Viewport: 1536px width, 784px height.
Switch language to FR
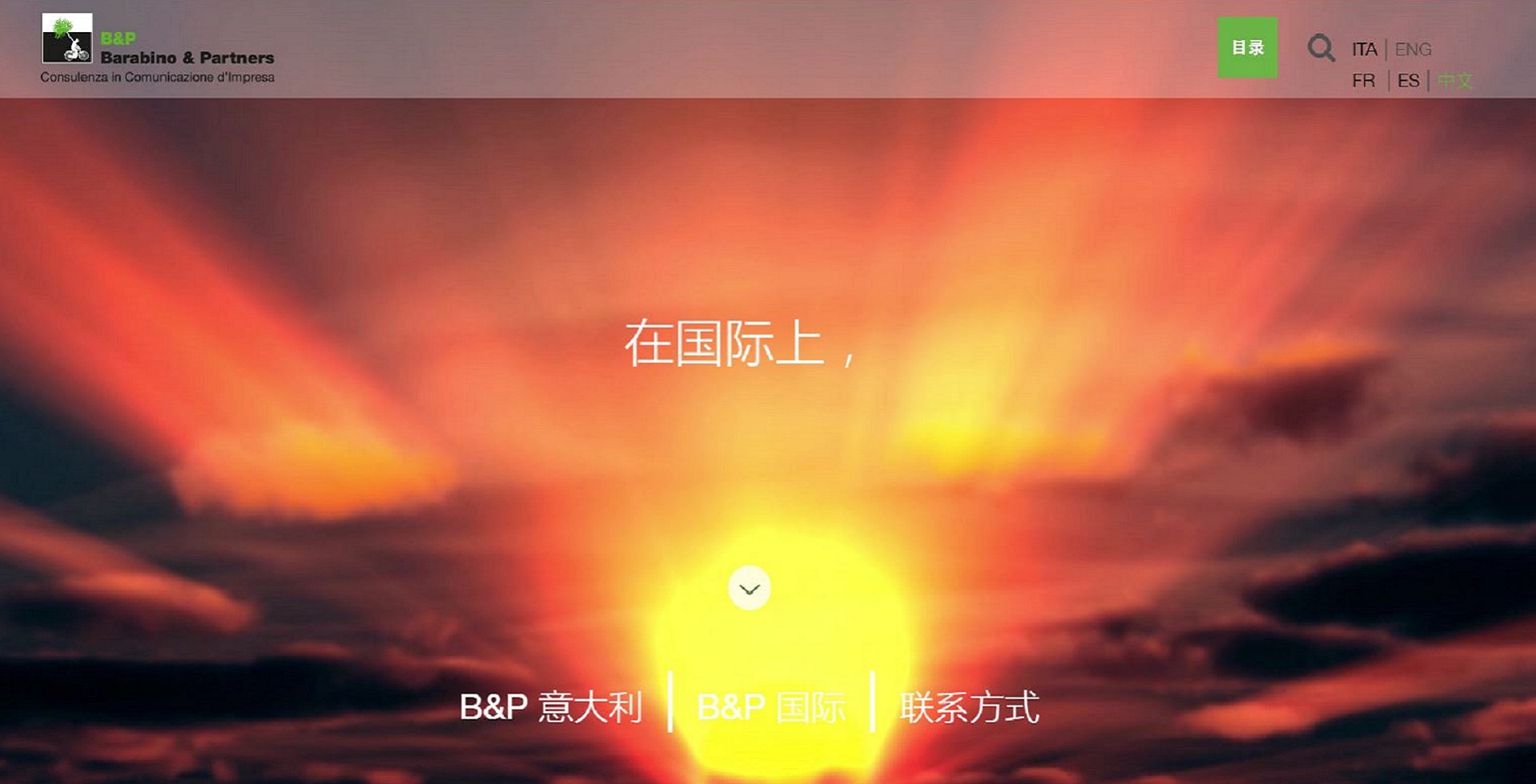pos(1363,81)
